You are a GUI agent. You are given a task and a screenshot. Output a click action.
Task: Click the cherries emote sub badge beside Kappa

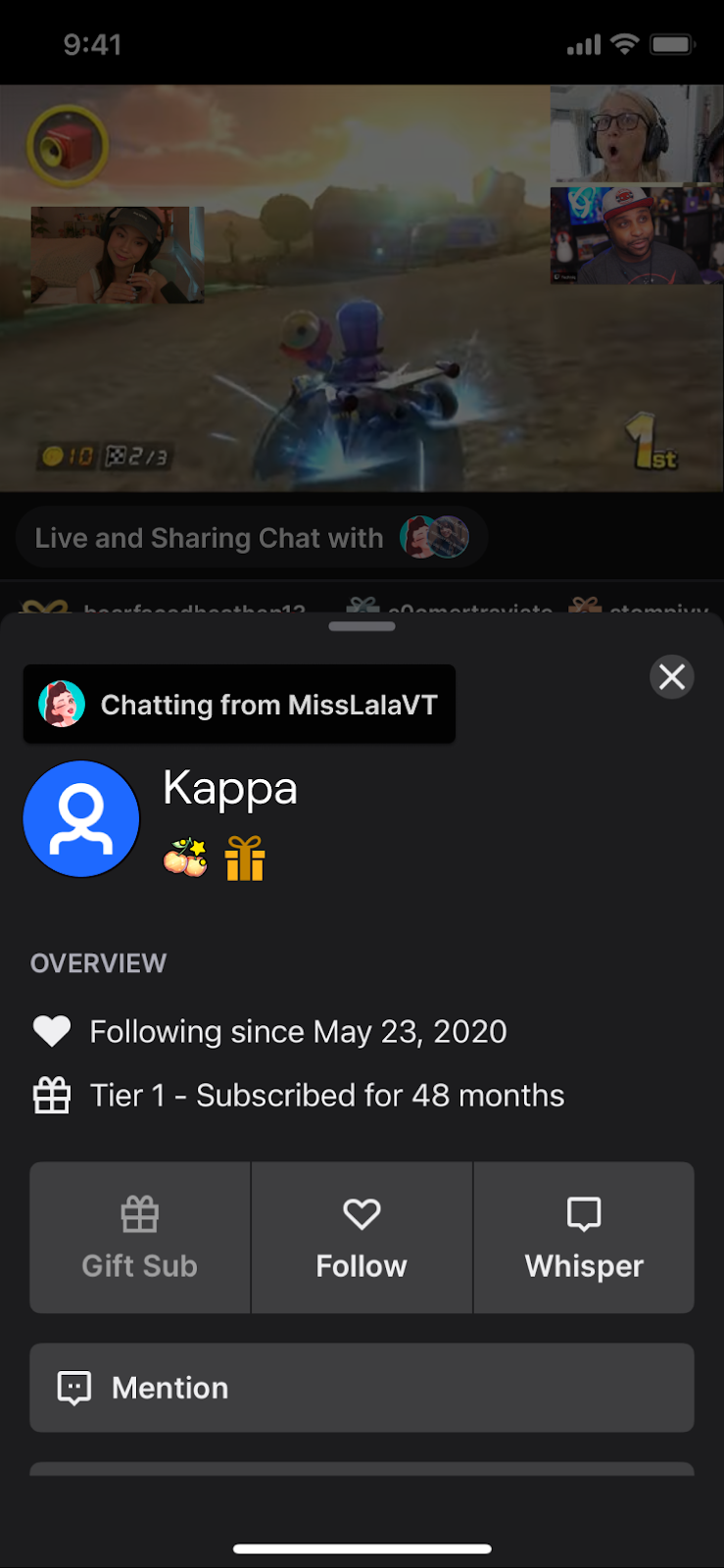pos(185,857)
